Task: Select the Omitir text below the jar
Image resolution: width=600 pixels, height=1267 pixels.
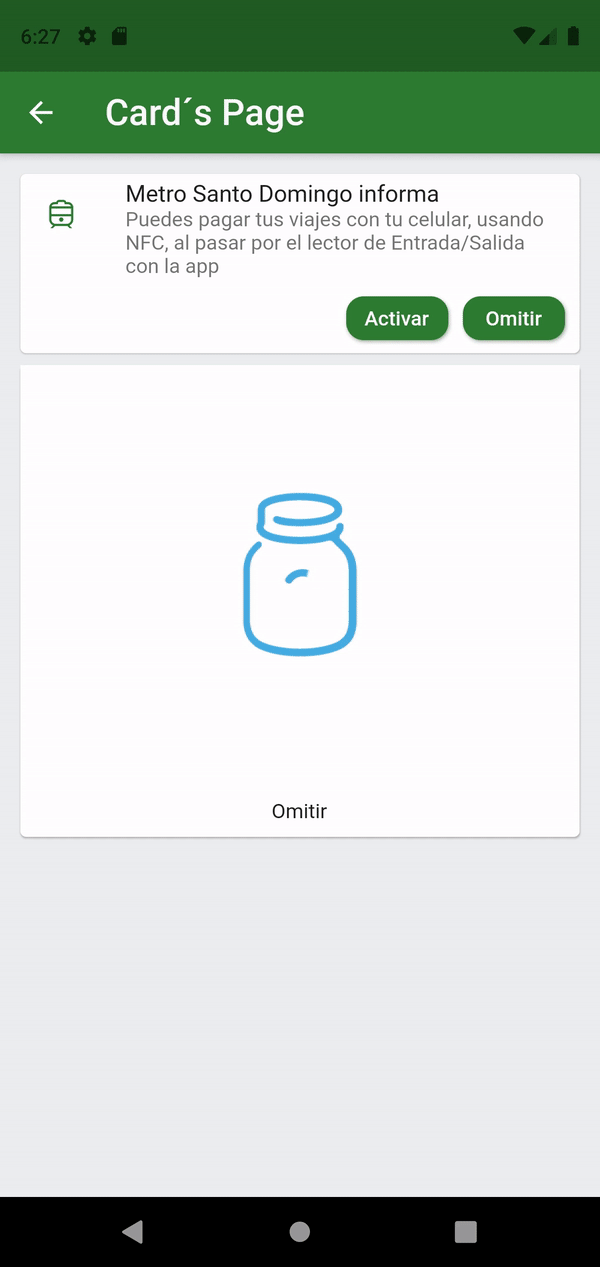Action: coord(300,811)
